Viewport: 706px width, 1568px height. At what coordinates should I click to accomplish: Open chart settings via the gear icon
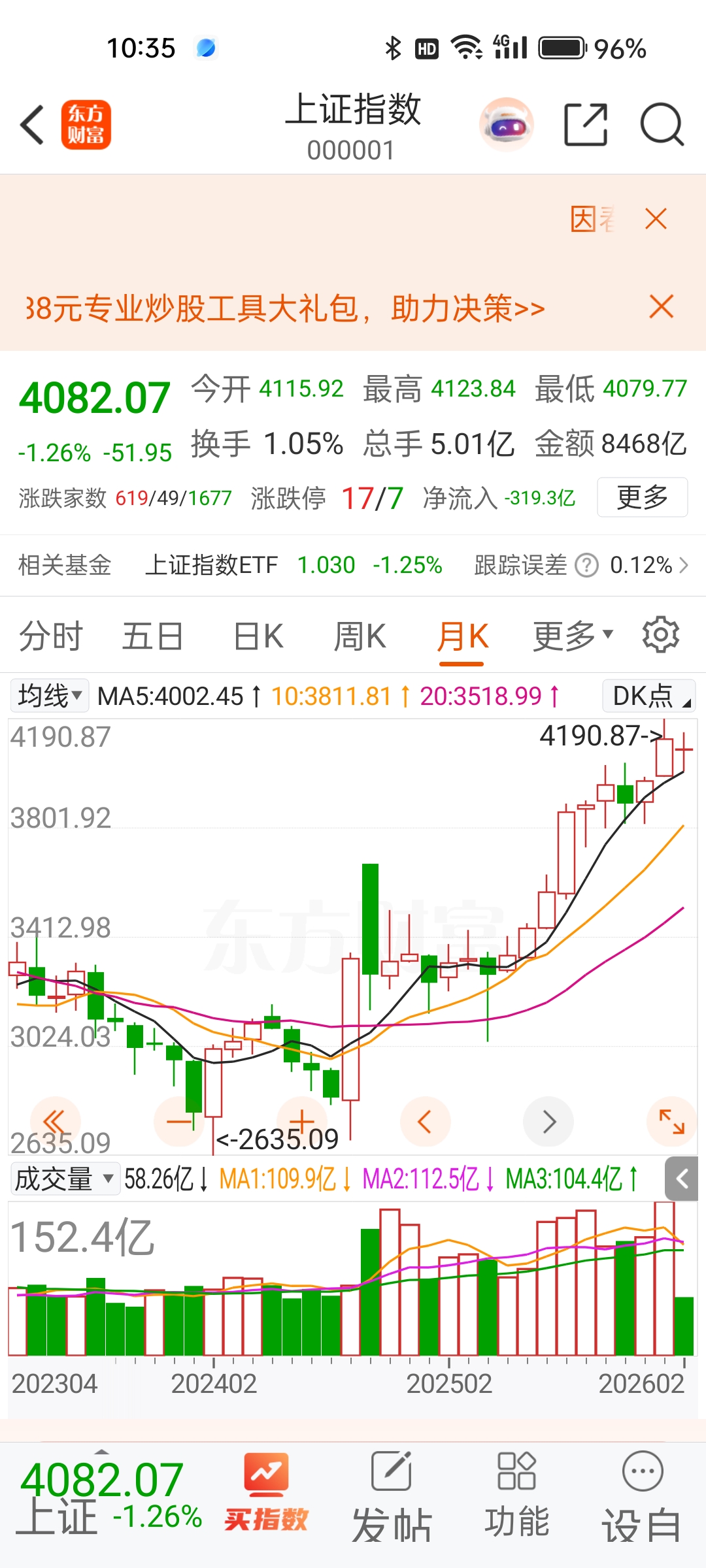pos(661,634)
